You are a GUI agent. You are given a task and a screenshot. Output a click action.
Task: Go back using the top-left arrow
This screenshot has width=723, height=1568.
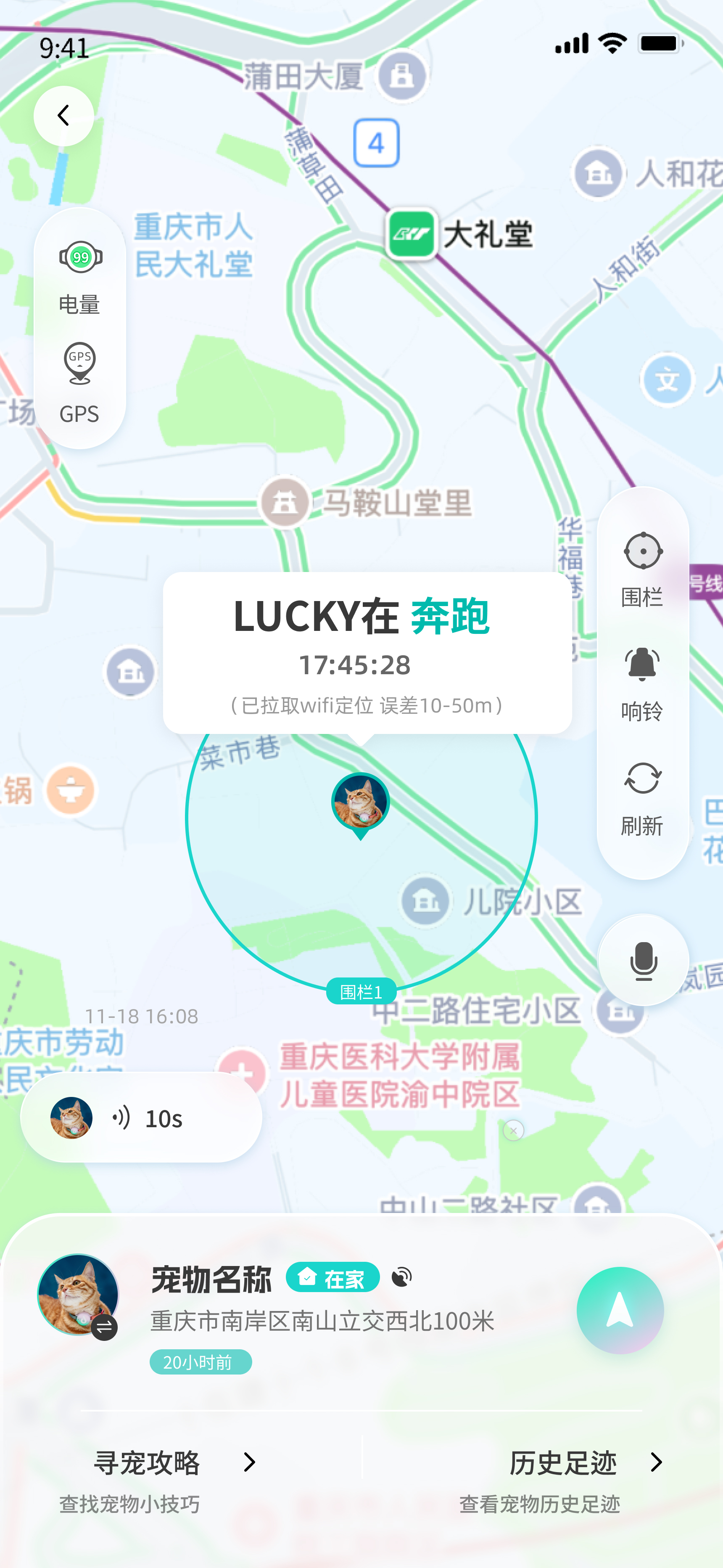pos(63,116)
